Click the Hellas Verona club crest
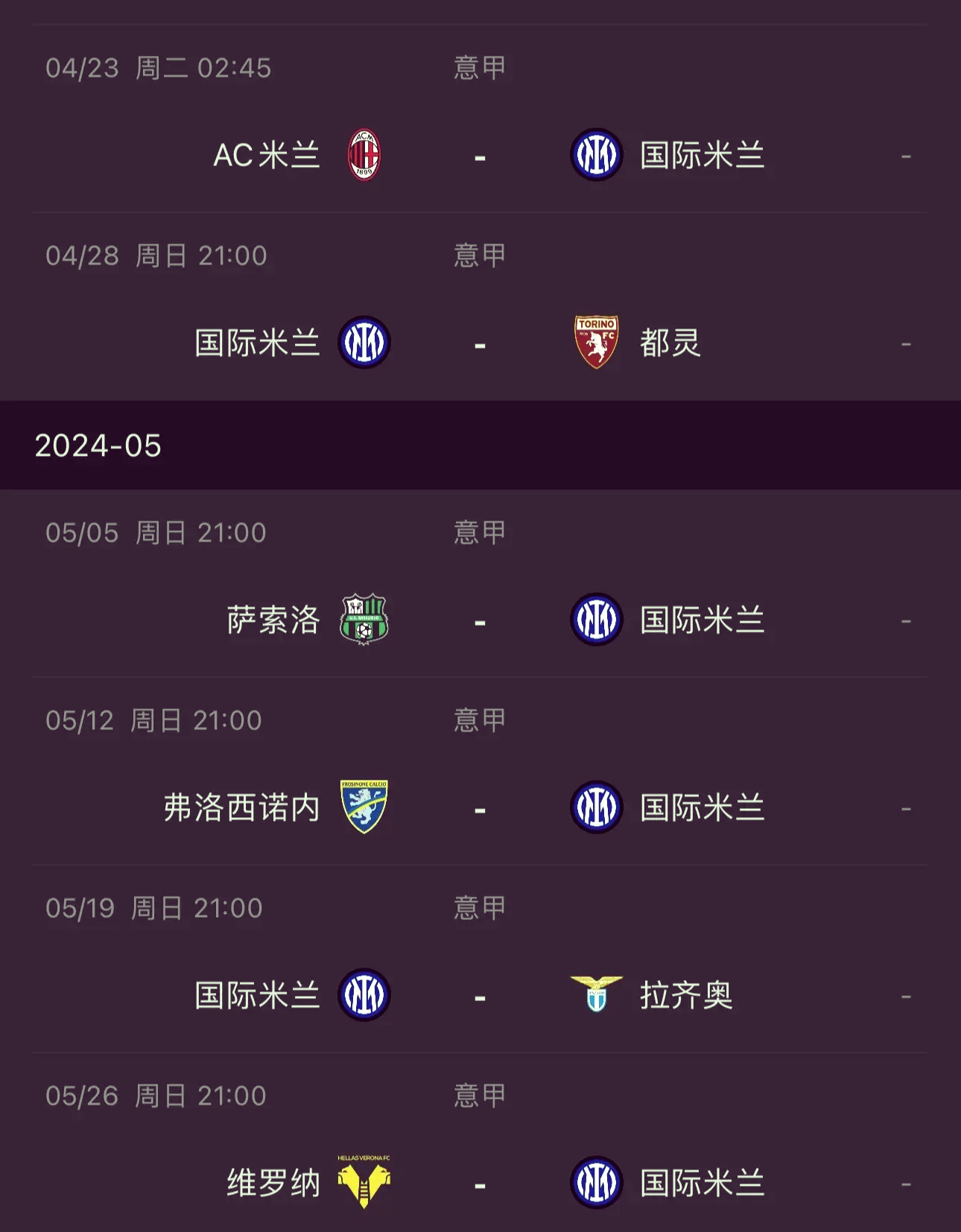 point(365,1180)
